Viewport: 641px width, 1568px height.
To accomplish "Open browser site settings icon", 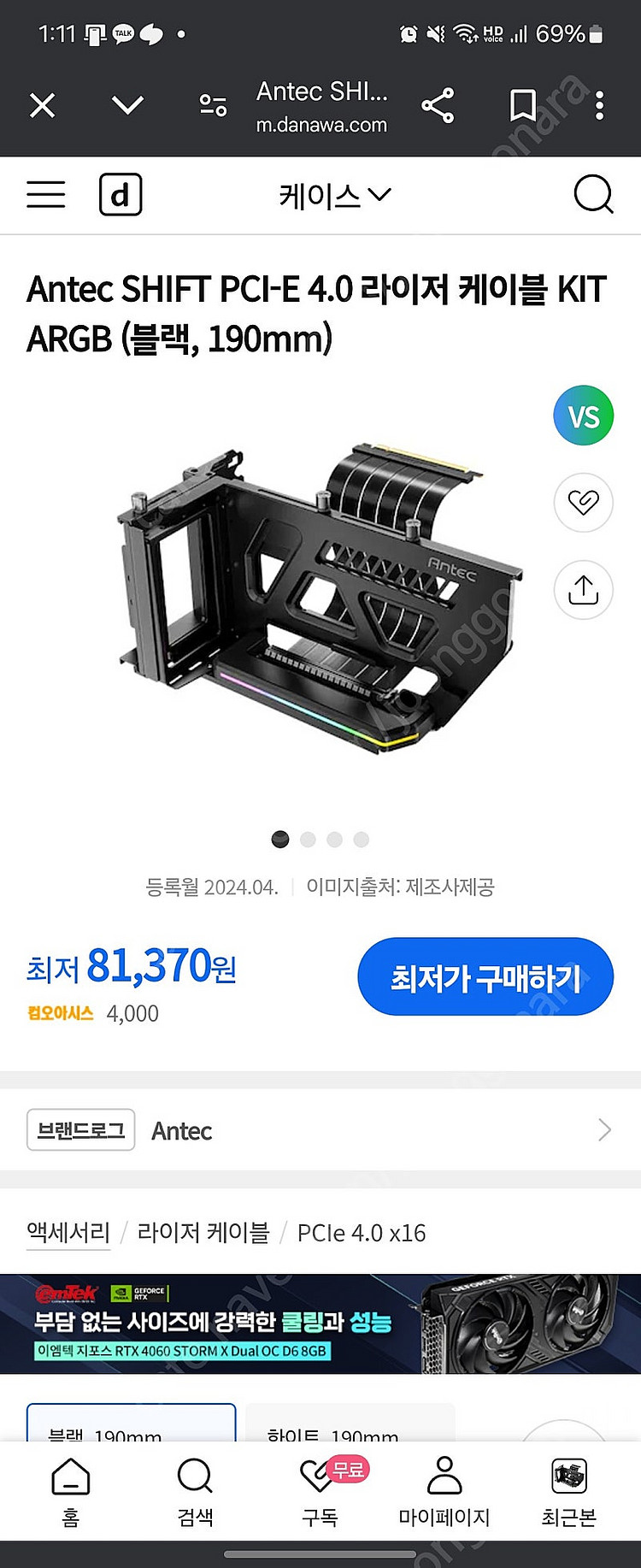I will pos(213,105).
